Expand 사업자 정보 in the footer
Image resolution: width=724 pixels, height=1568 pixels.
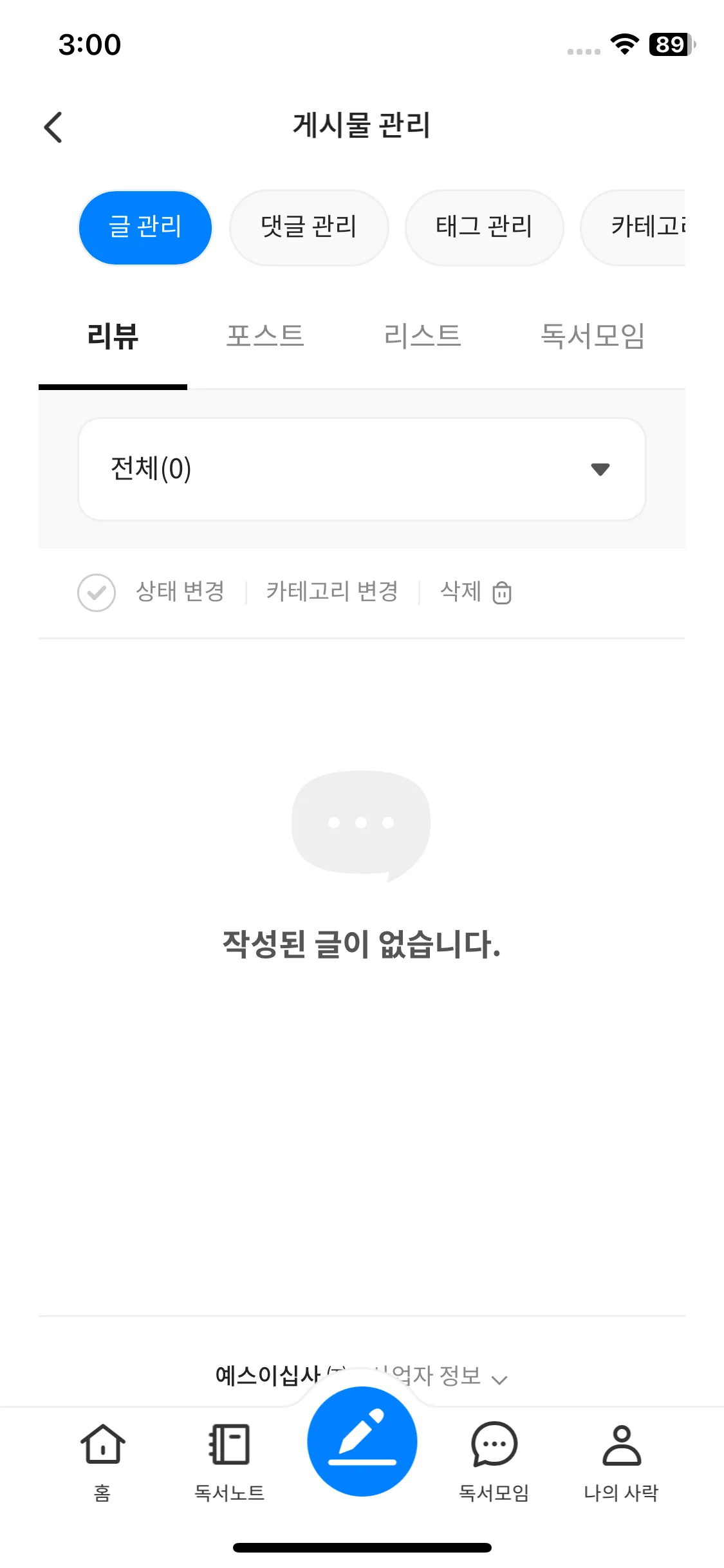click(x=450, y=1376)
